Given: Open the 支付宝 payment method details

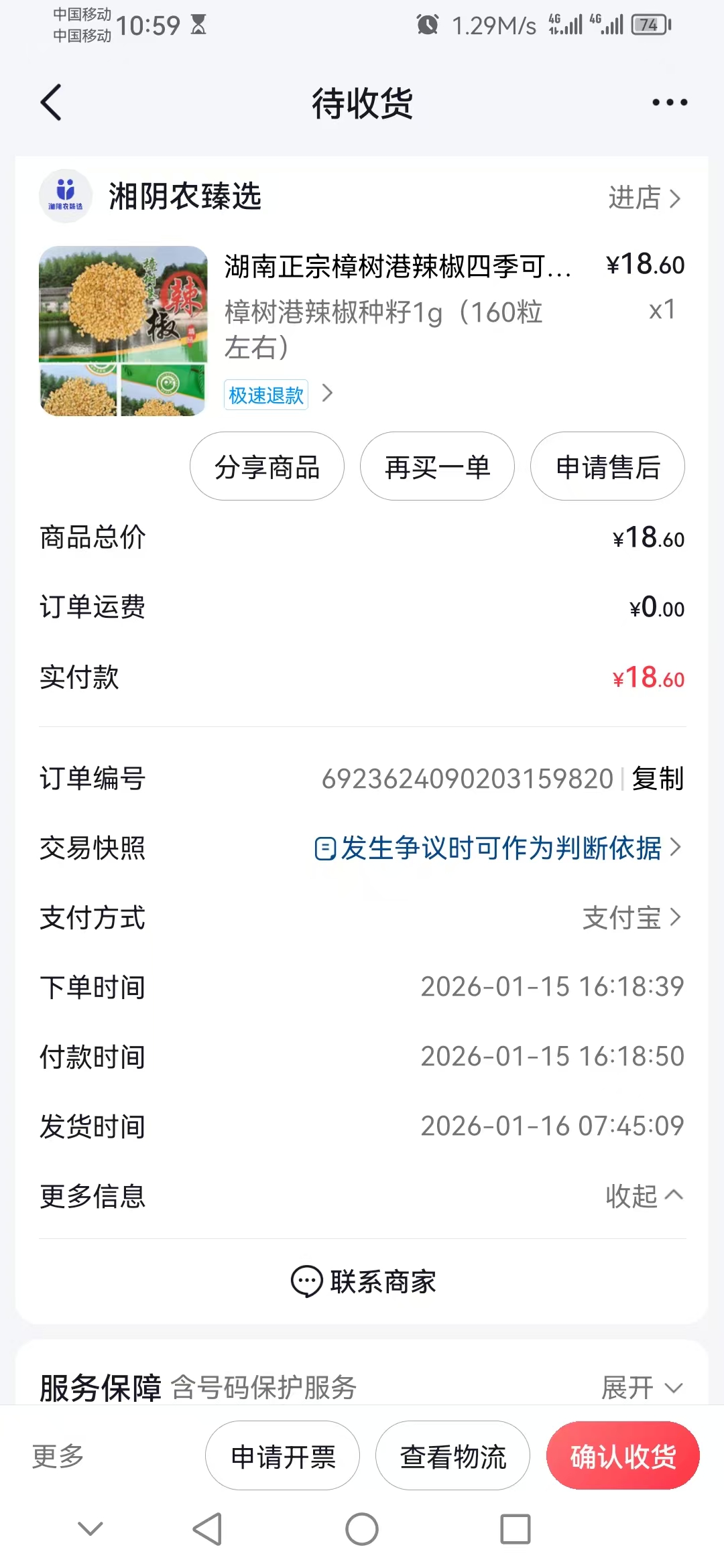Looking at the screenshot, I should pos(631,918).
